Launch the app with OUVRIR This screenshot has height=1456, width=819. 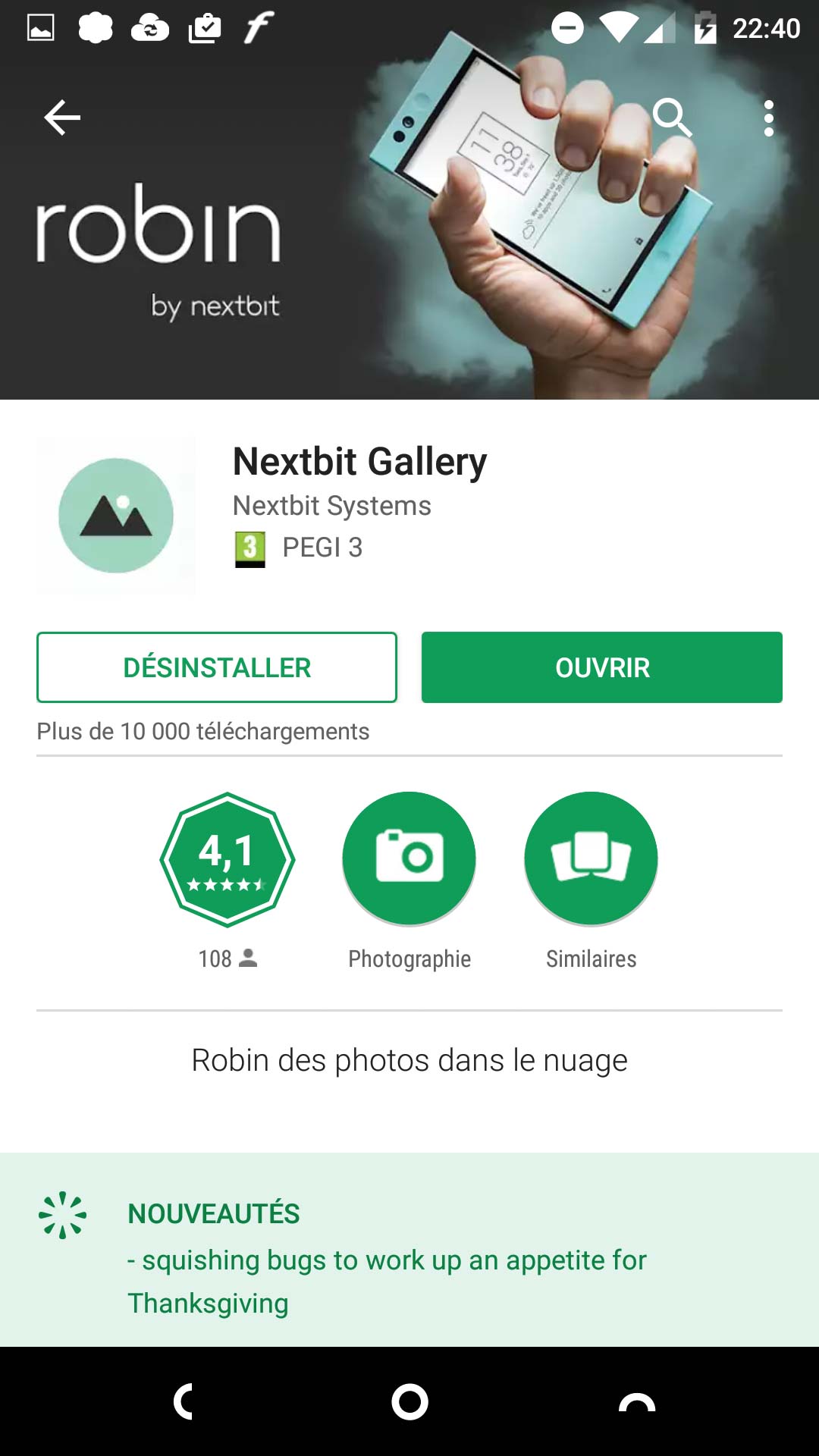click(x=601, y=667)
